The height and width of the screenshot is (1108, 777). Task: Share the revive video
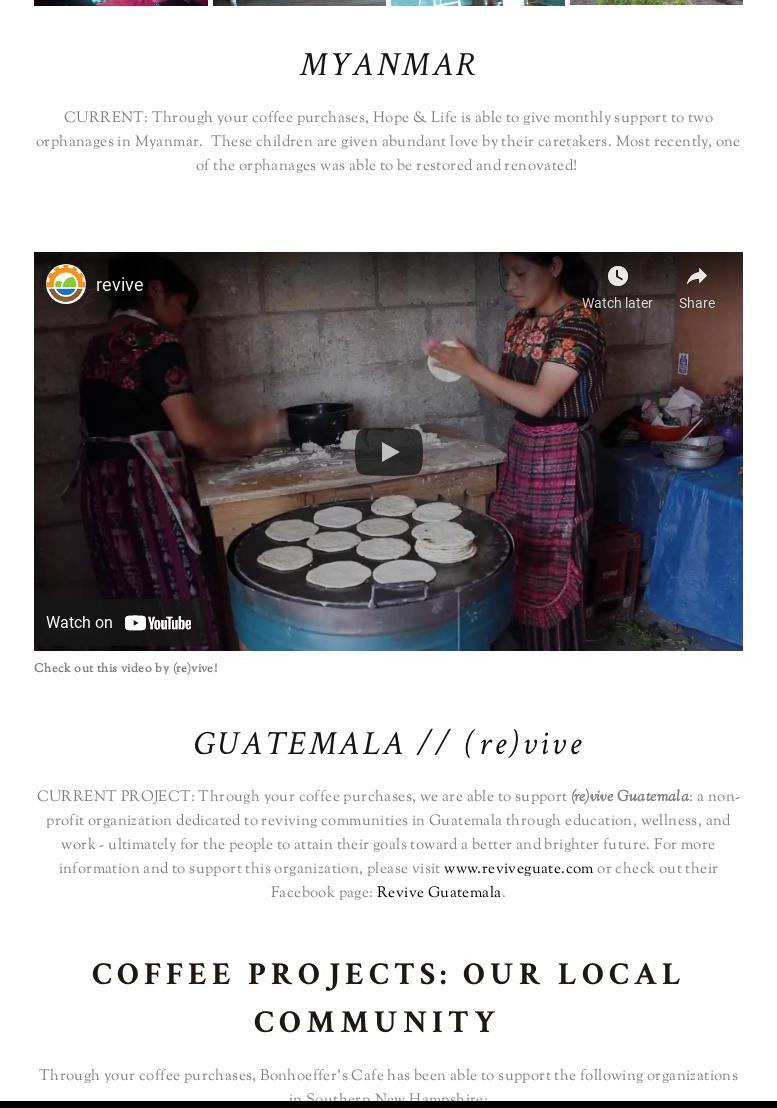click(x=696, y=287)
